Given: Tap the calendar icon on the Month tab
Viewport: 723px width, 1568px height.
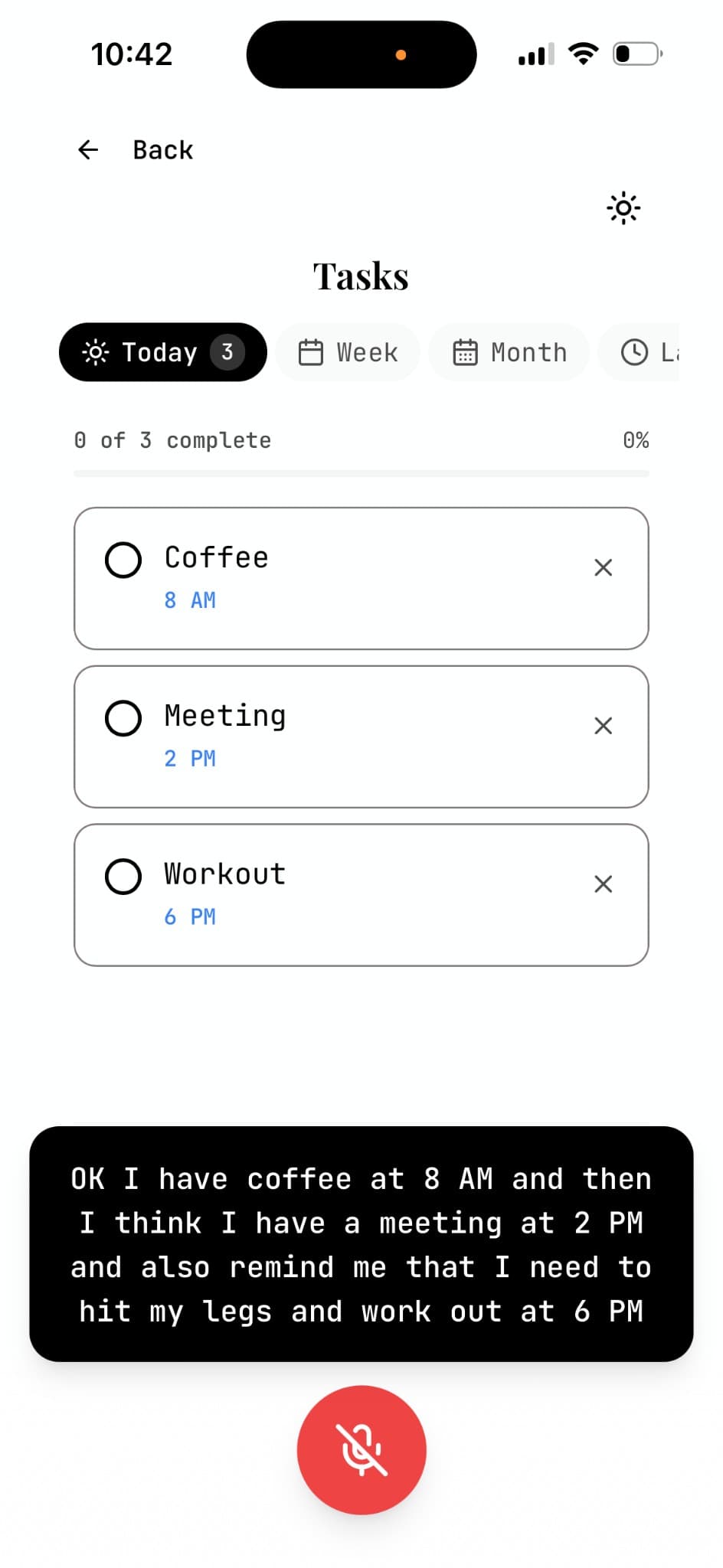Looking at the screenshot, I should click(x=466, y=352).
